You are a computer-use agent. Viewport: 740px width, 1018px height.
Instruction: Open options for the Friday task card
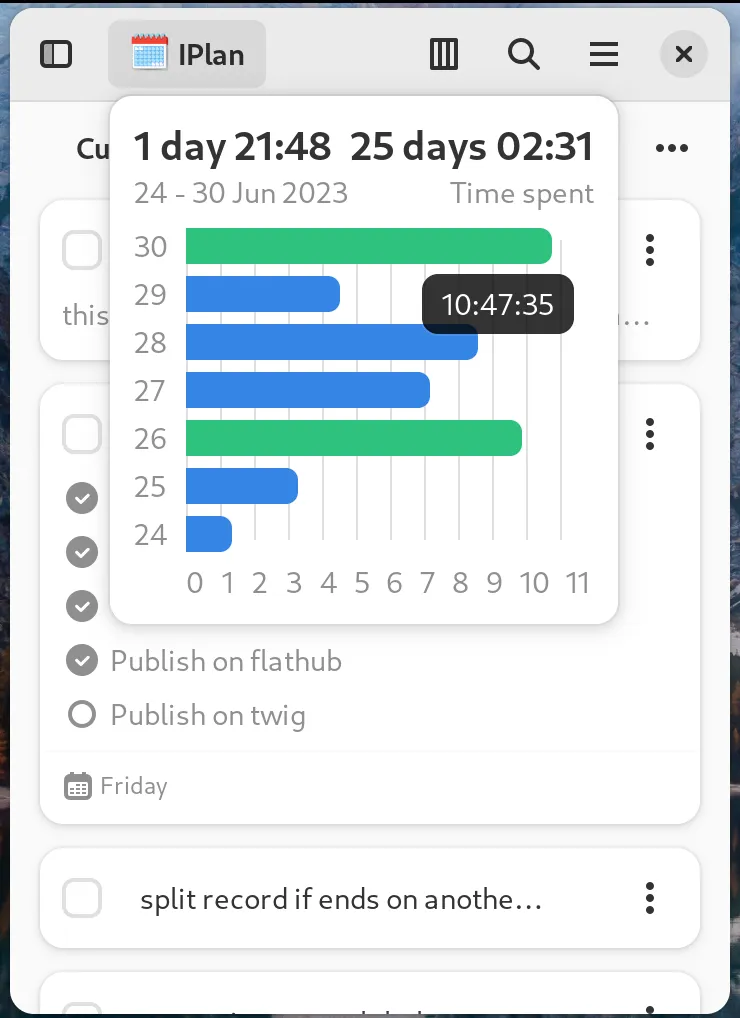coord(650,434)
